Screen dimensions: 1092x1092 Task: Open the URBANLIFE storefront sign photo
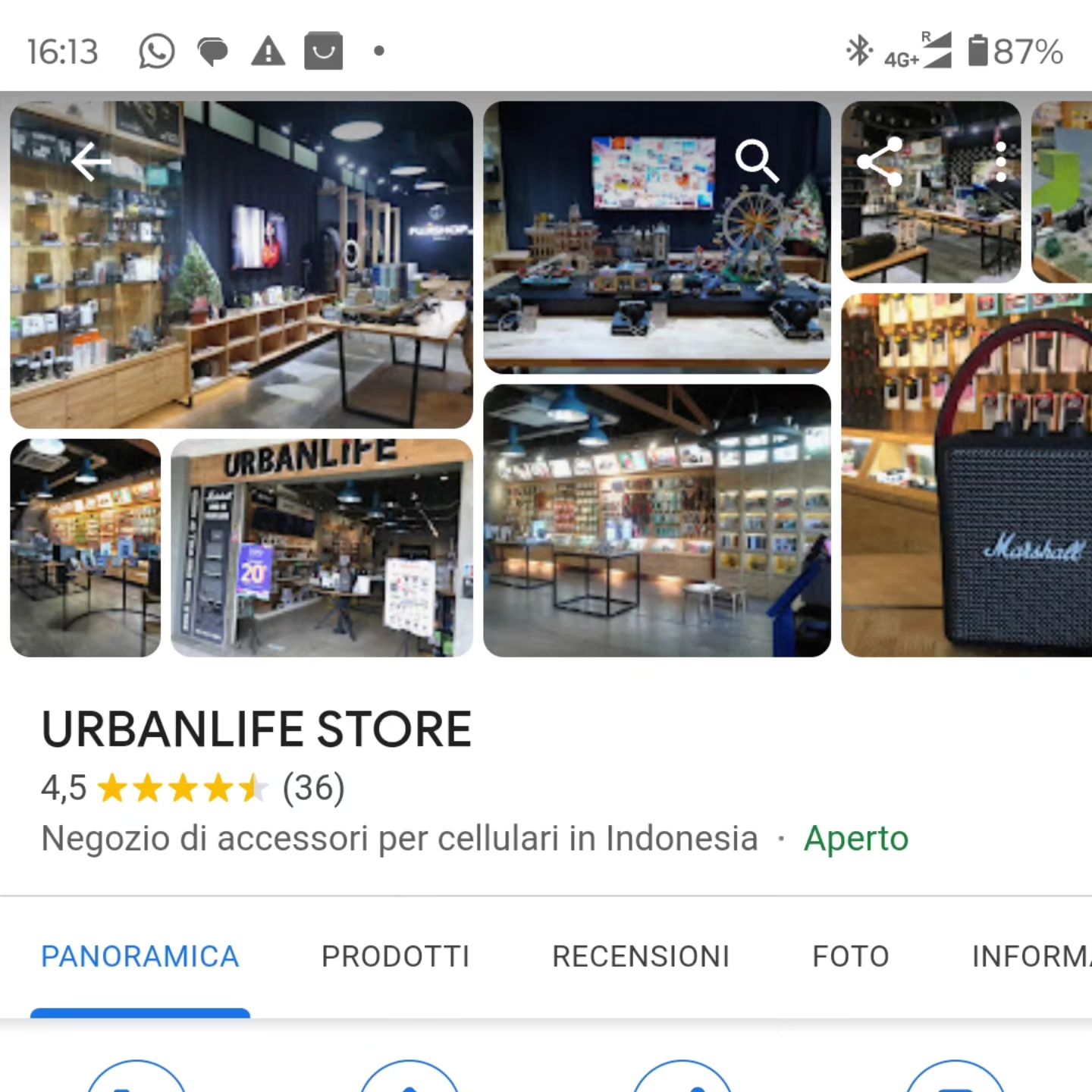322,548
